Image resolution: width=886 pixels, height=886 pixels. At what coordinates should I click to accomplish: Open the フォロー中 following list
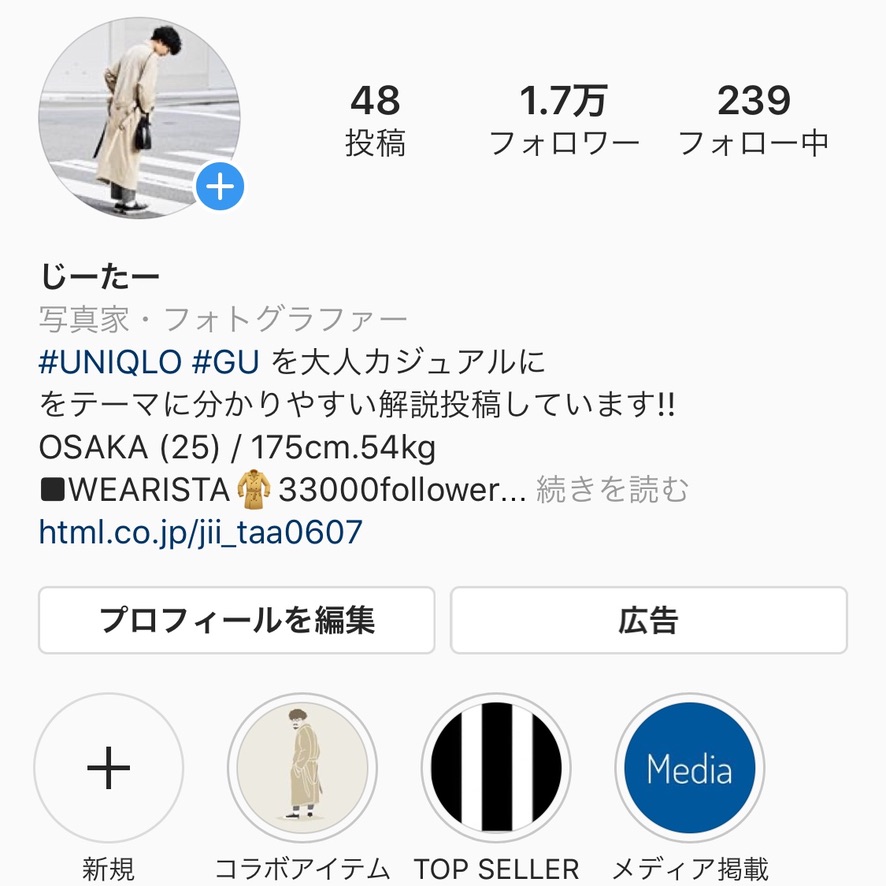[x=754, y=121]
